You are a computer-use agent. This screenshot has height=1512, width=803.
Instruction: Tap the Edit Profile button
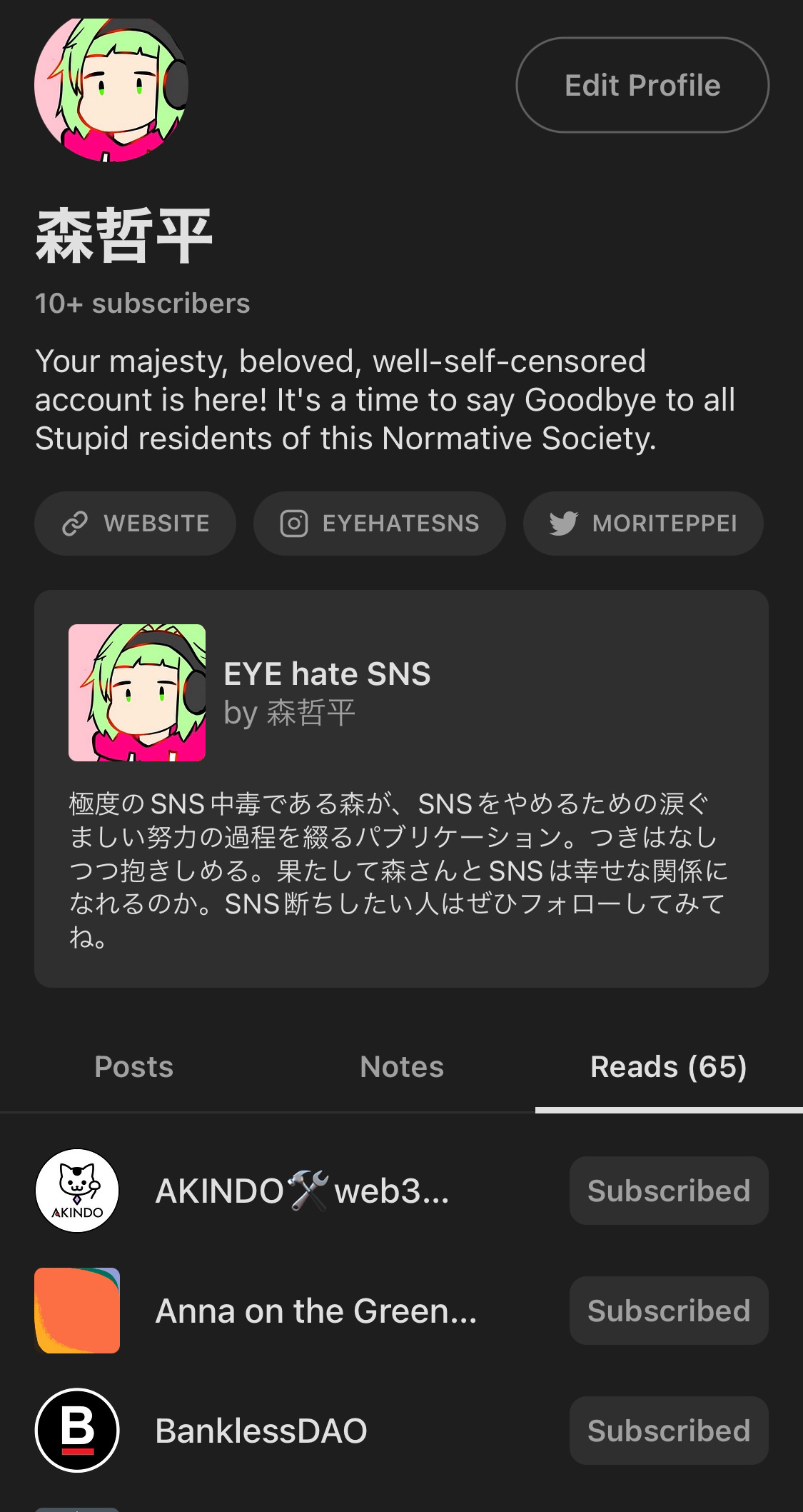click(x=642, y=85)
